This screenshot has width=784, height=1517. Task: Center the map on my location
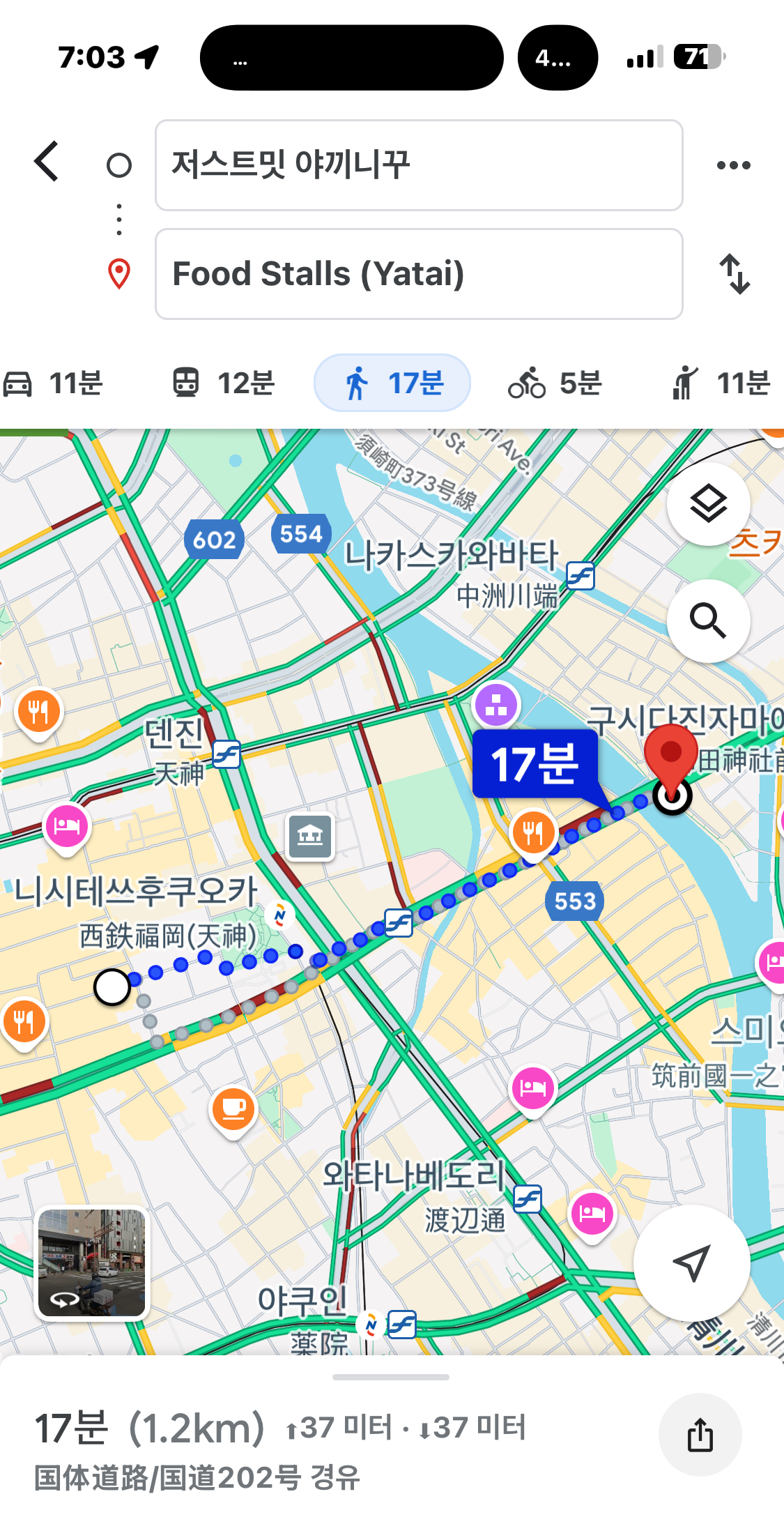691,1263
